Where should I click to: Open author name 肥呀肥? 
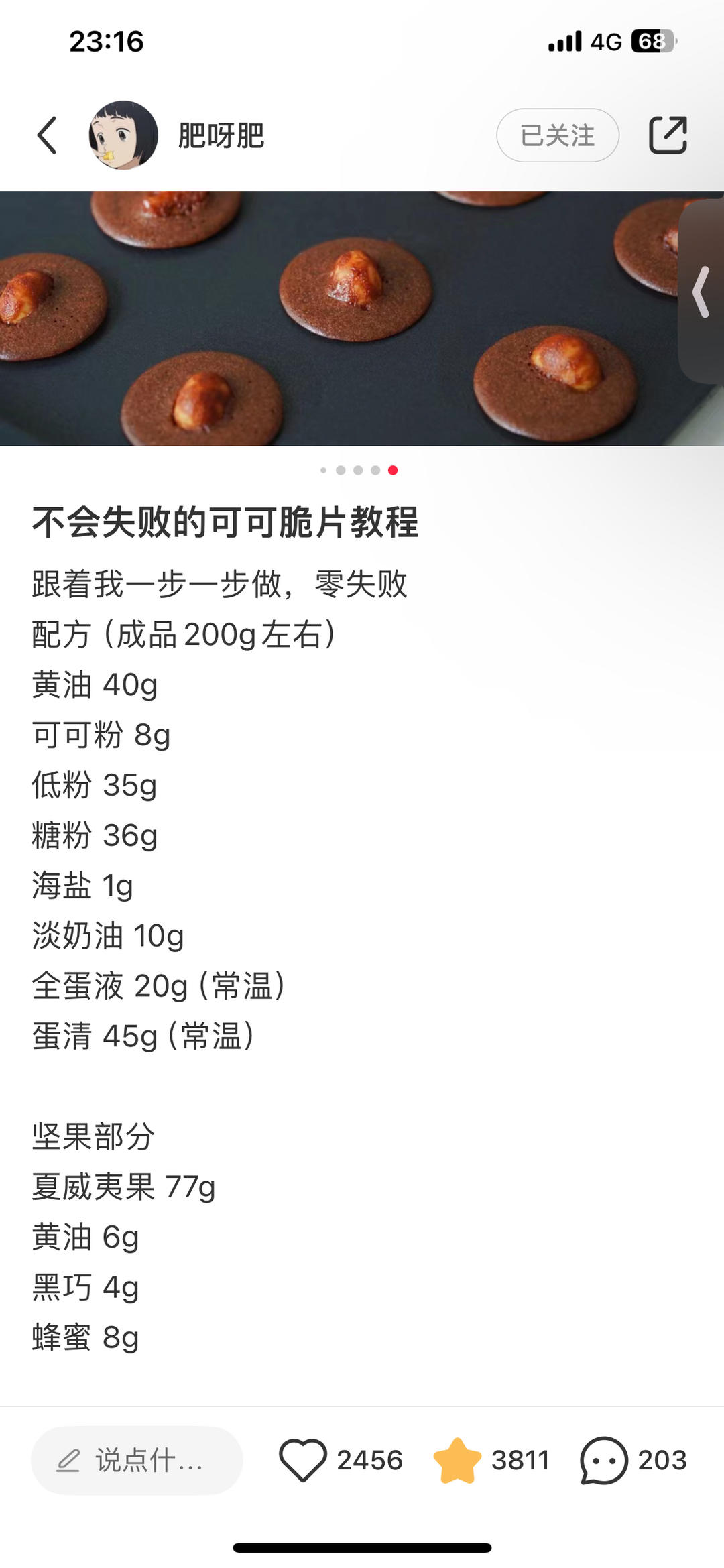tap(221, 136)
